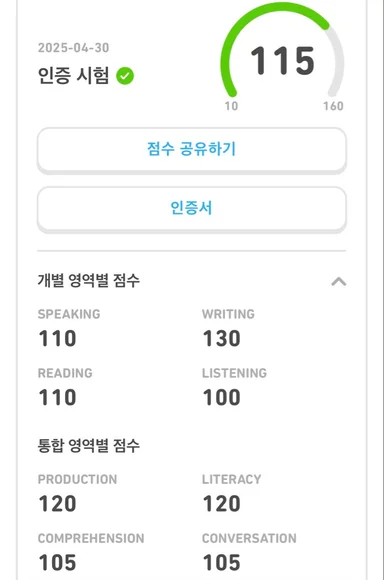Collapse the 개별 영역별 점수 section chevron
This screenshot has width=384, height=580.
pos(338,282)
